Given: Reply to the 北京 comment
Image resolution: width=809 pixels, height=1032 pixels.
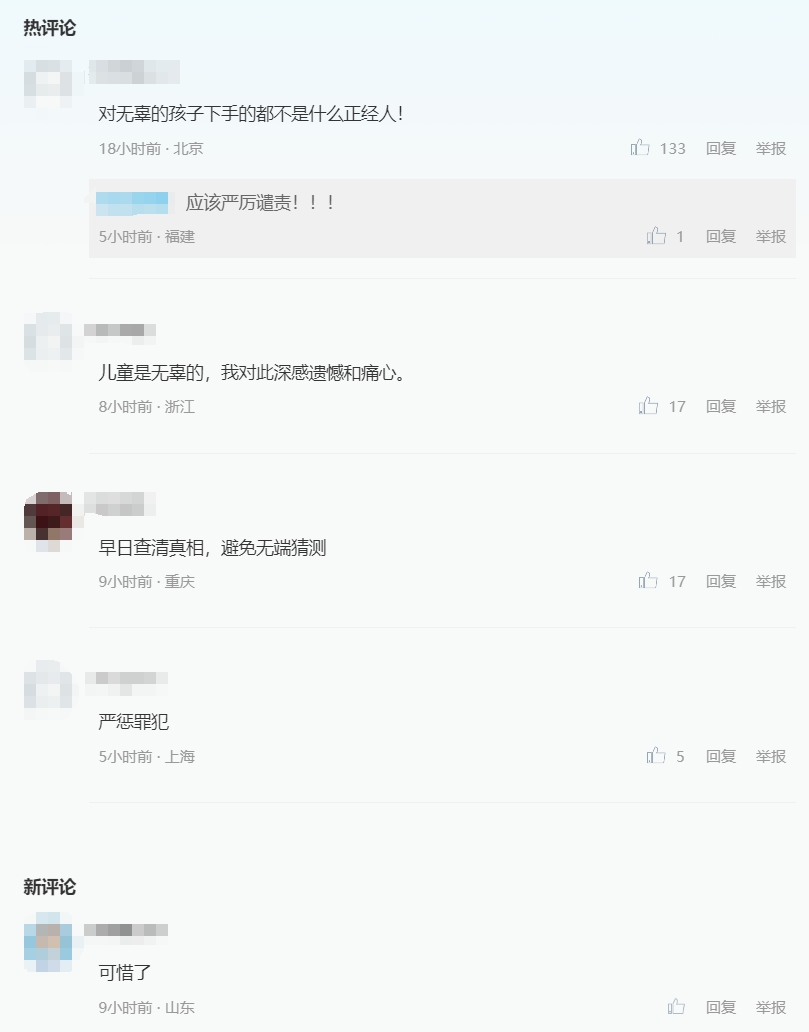Looking at the screenshot, I should pos(721,148).
